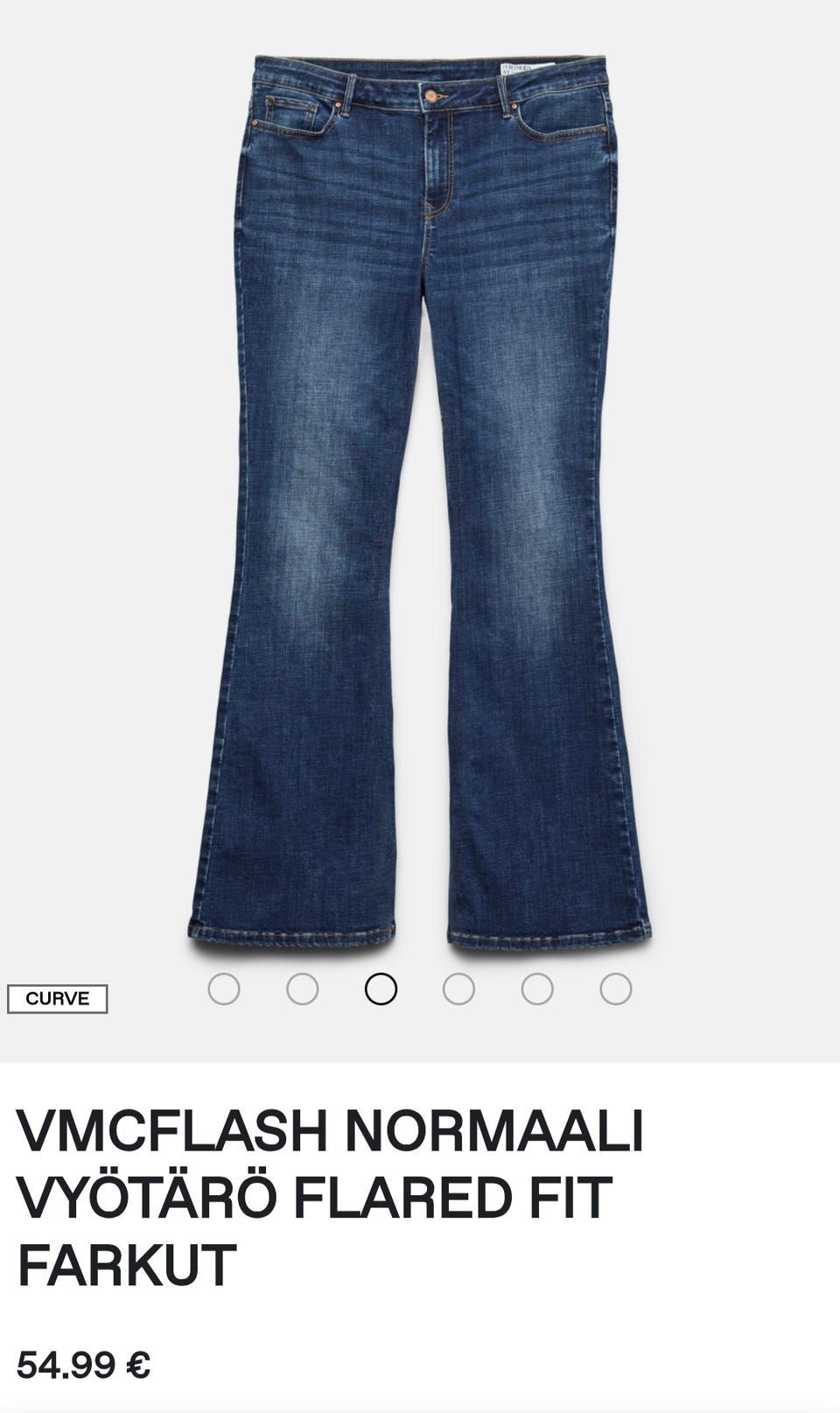This screenshot has width=840, height=1413.
Task: Switch to the sixth and last image dot
Action: 615,988
